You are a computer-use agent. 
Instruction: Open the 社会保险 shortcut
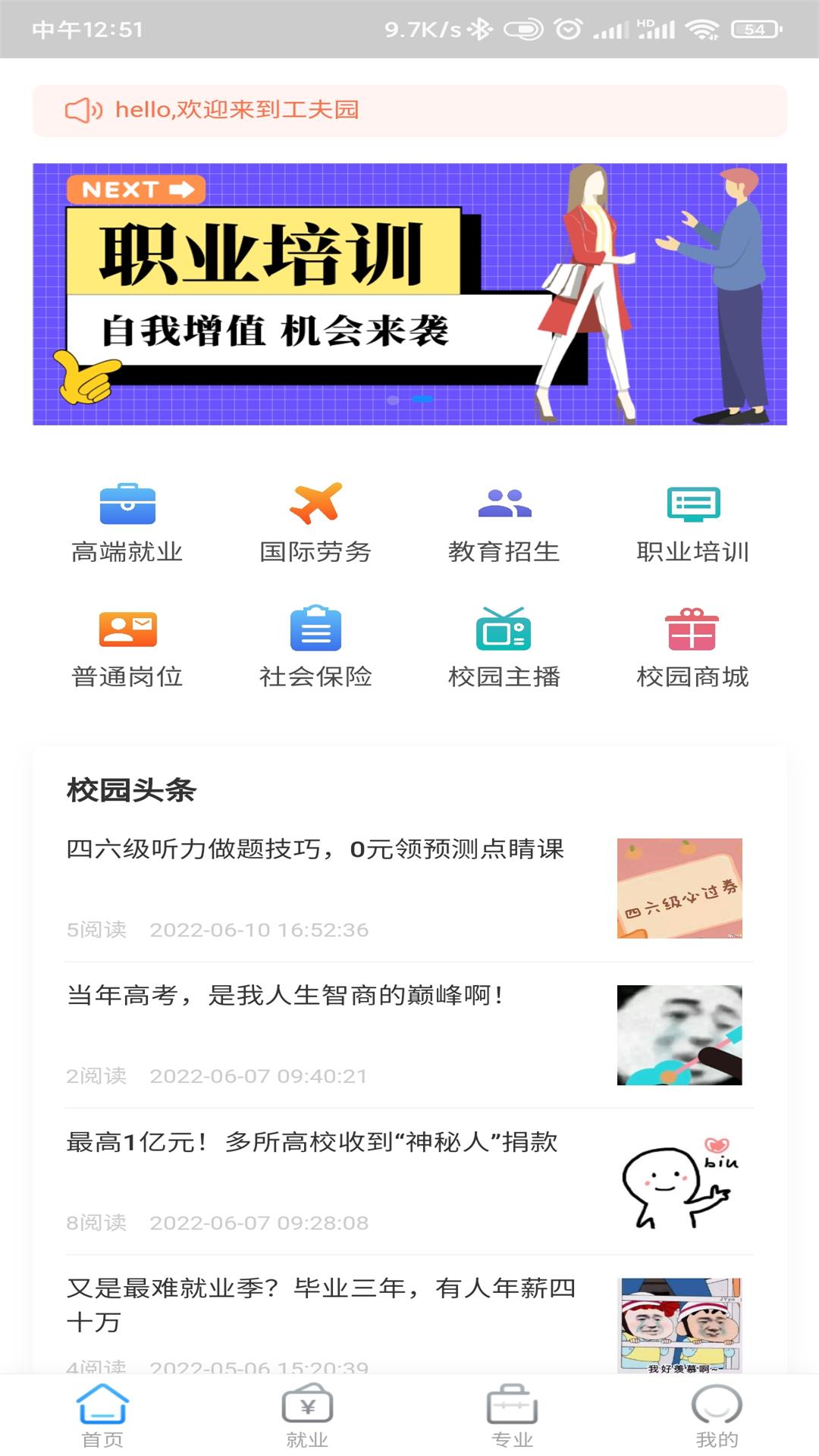tap(315, 648)
